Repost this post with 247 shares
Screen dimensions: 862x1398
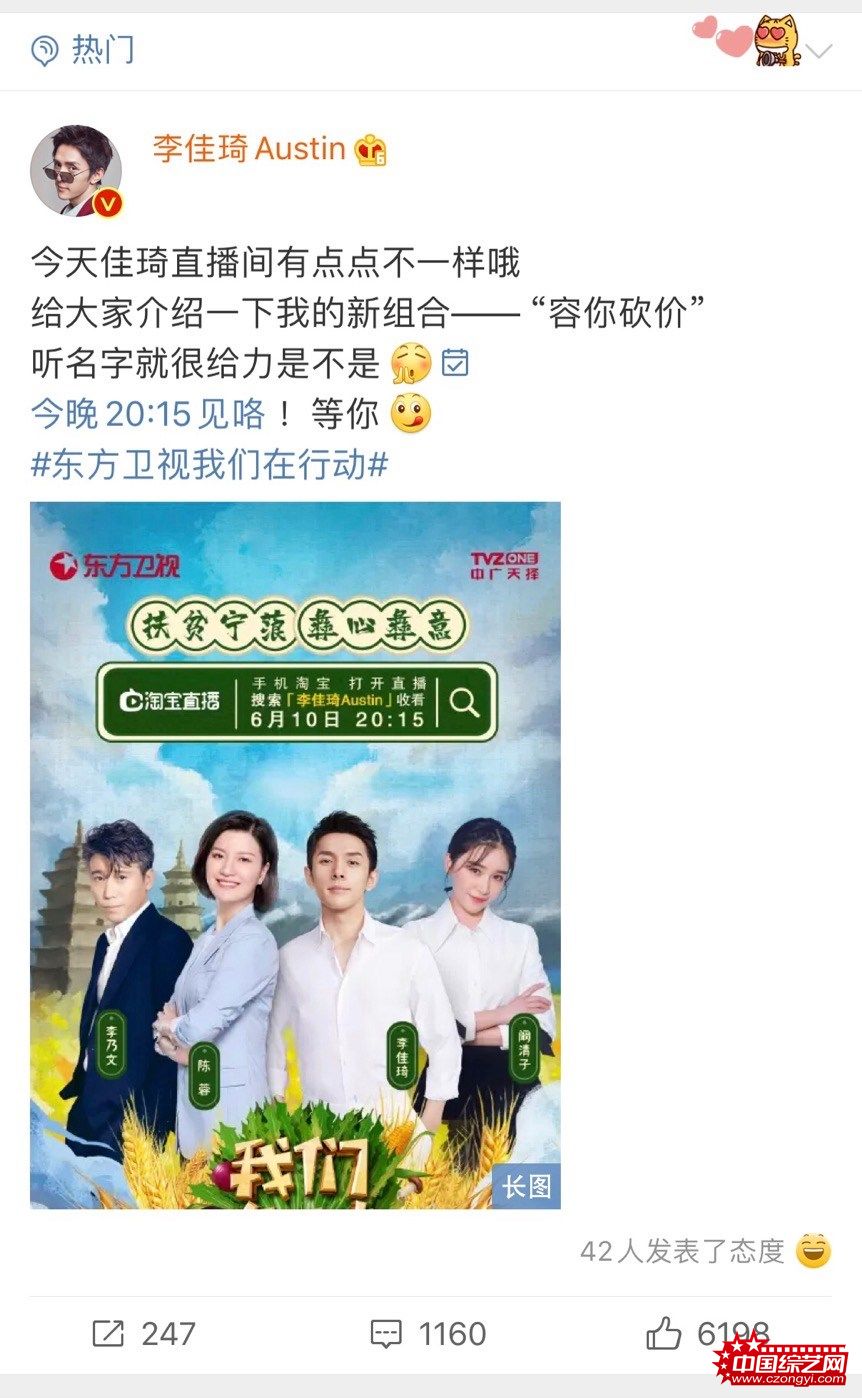pos(144,1333)
